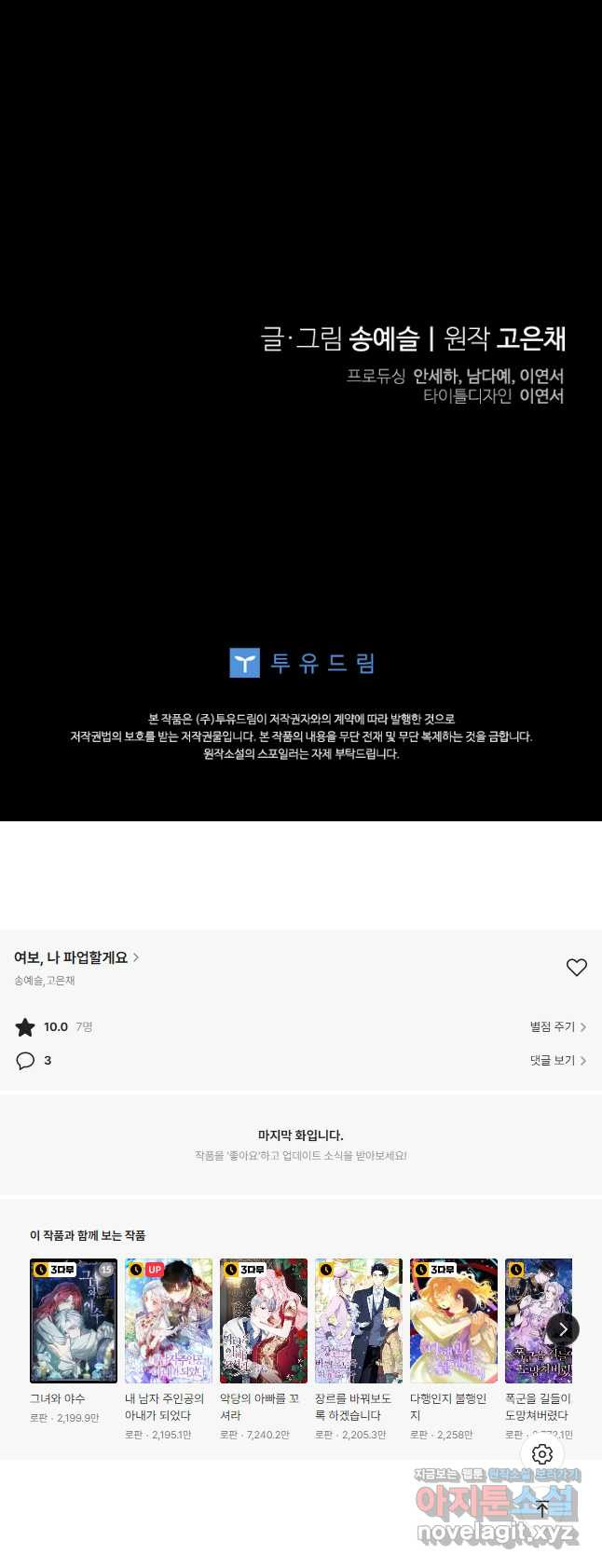Like this webtoon with the heart icon
The height and width of the screenshot is (1568, 602).
click(x=577, y=968)
